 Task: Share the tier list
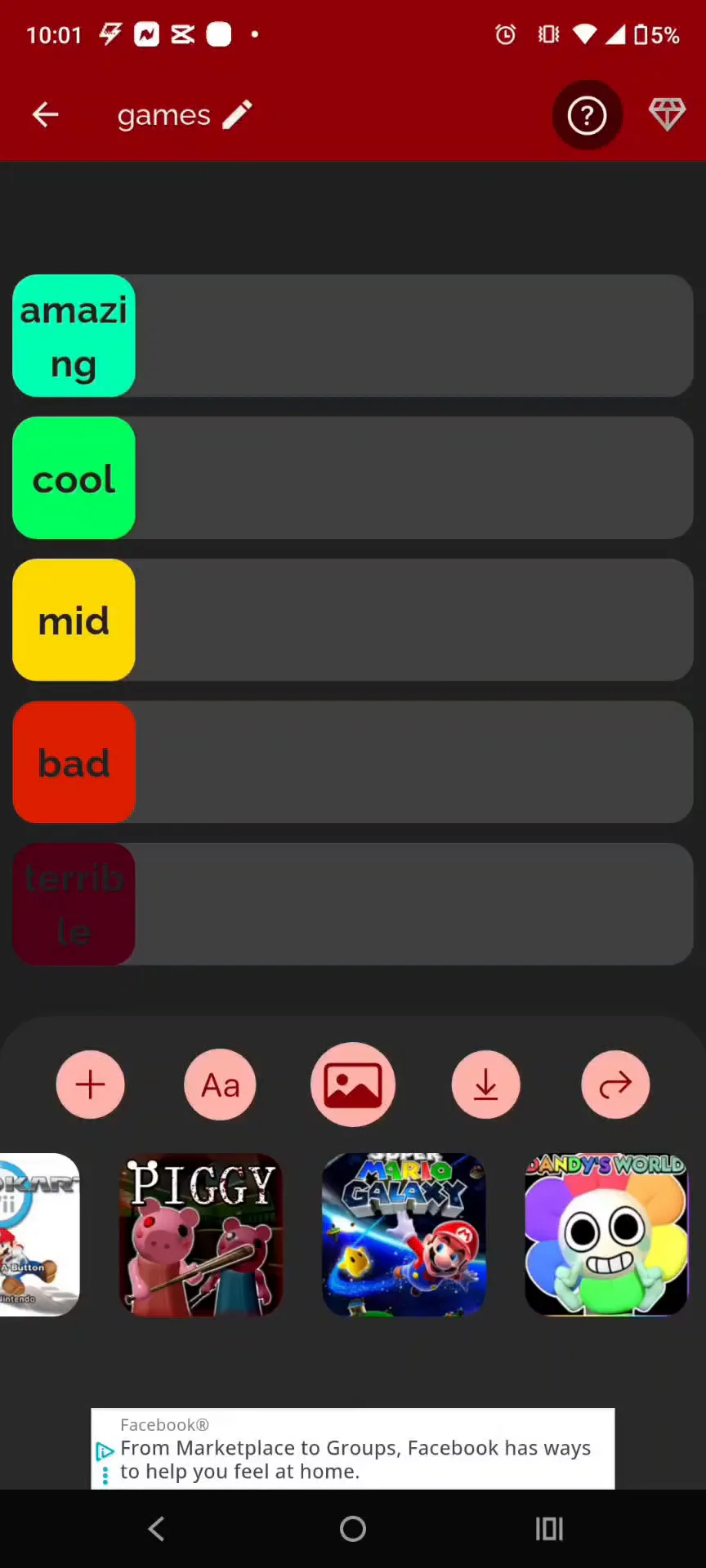[x=615, y=1085]
